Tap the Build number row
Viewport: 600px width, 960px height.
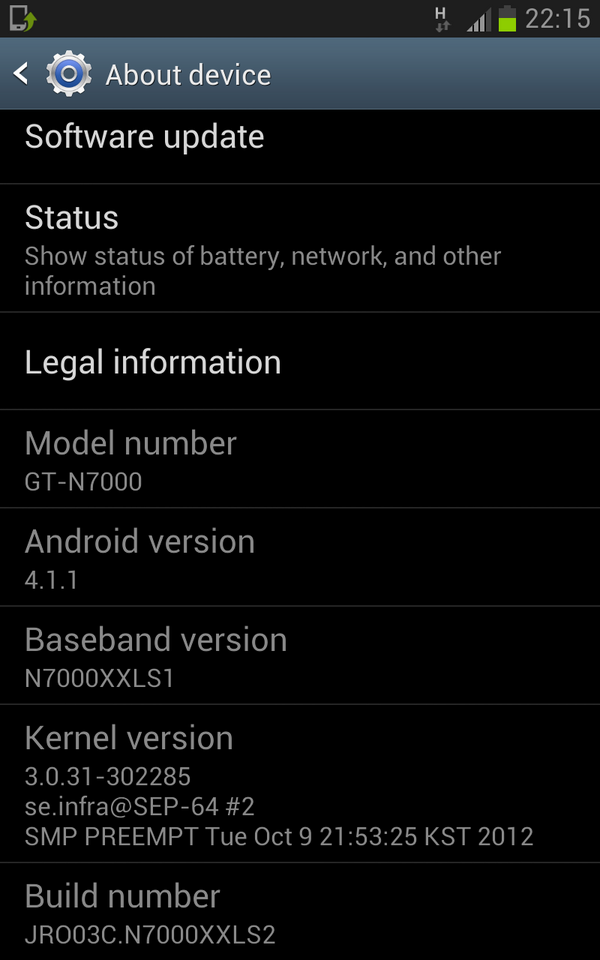point(300,914)
